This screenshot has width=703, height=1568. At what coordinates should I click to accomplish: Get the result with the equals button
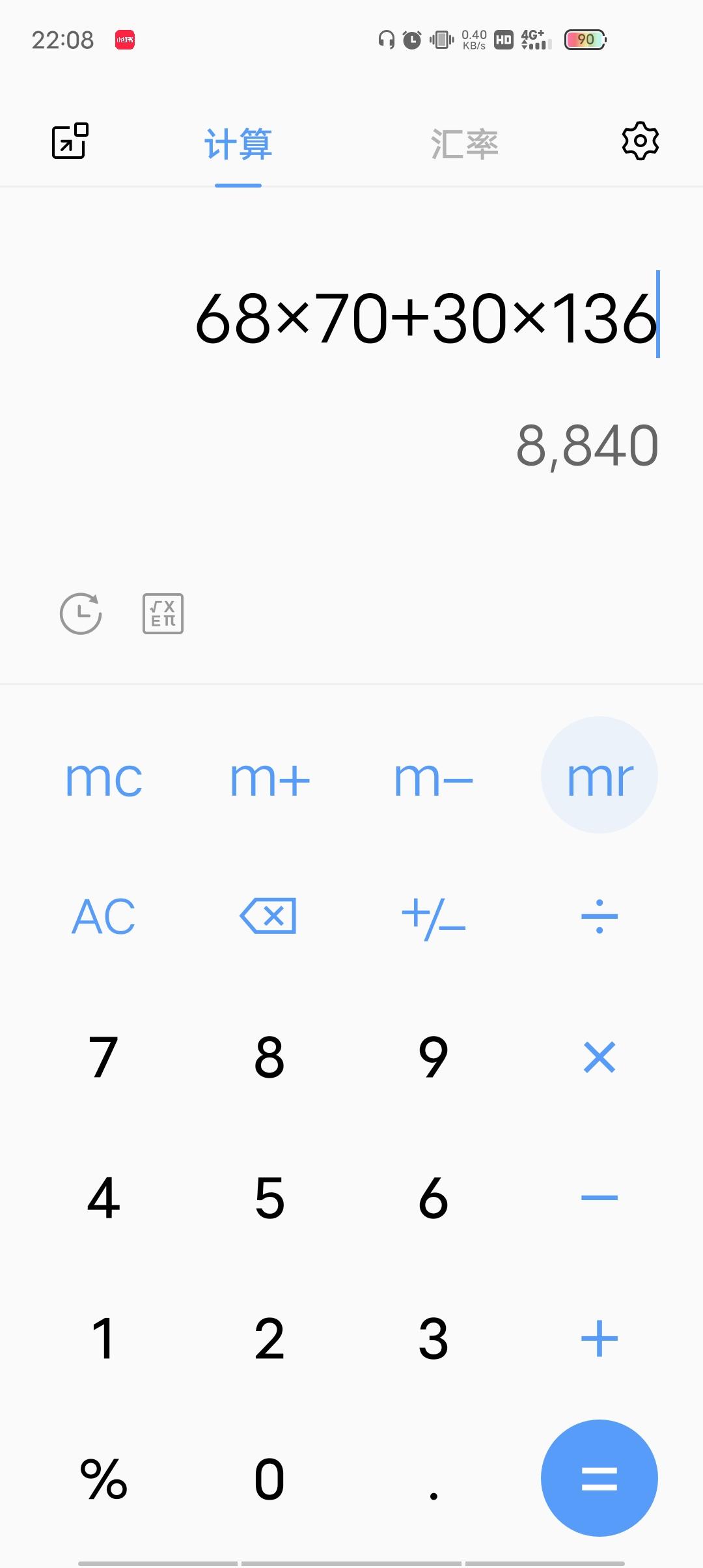point(600,1478)
